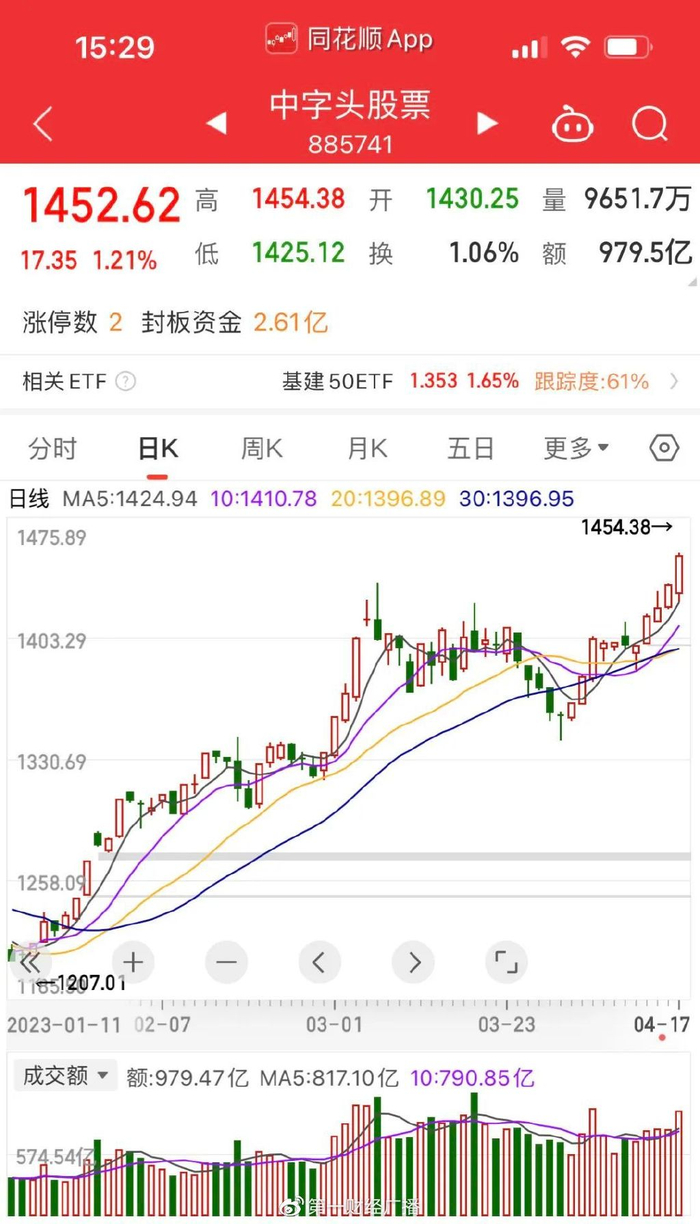Viewport: 700px width, 1224px height.
Task: Go back from the 中字头股票 page
Action: coord(42,124)
